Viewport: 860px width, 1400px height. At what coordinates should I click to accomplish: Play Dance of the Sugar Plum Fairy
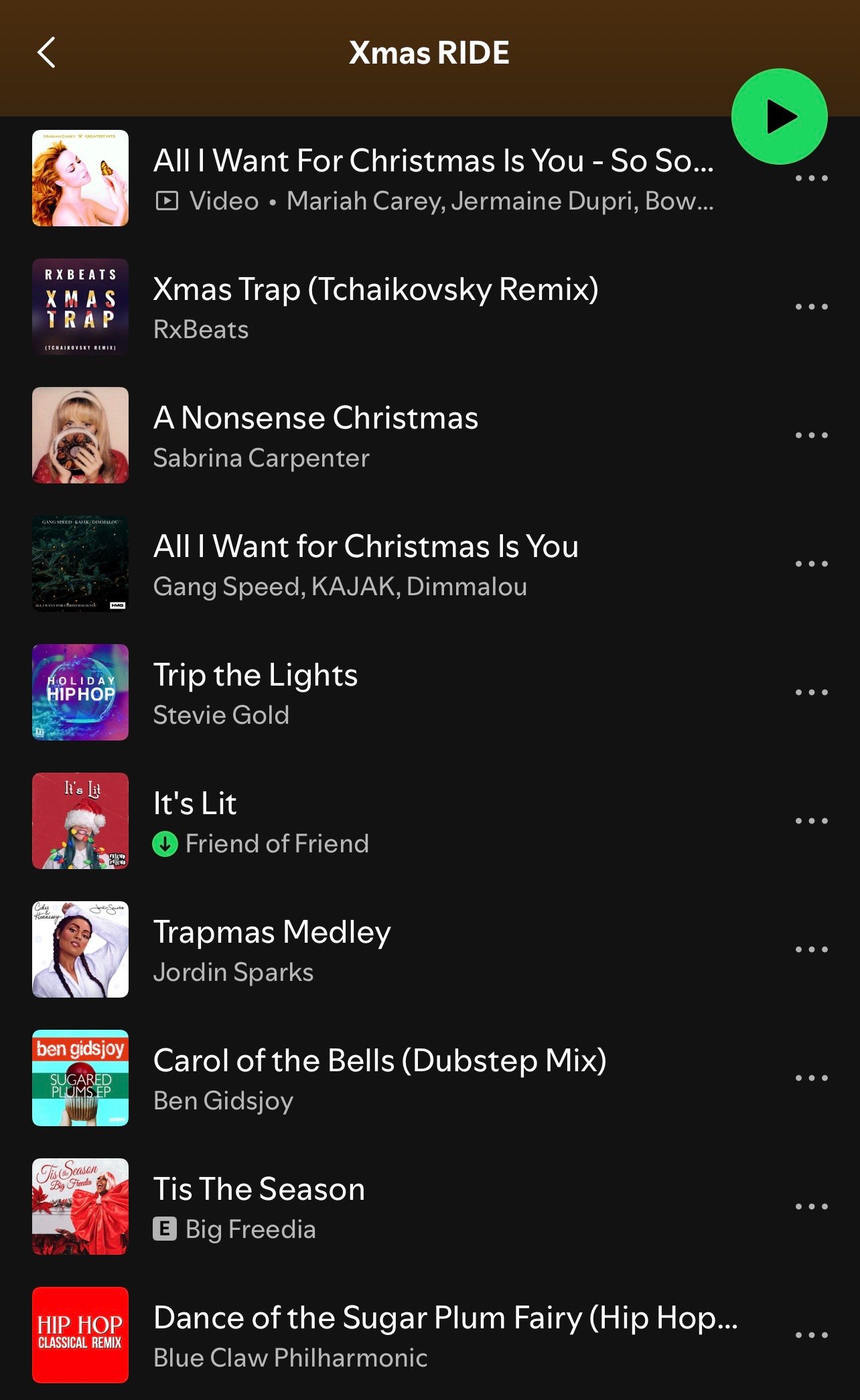[x=445, y=1335]
